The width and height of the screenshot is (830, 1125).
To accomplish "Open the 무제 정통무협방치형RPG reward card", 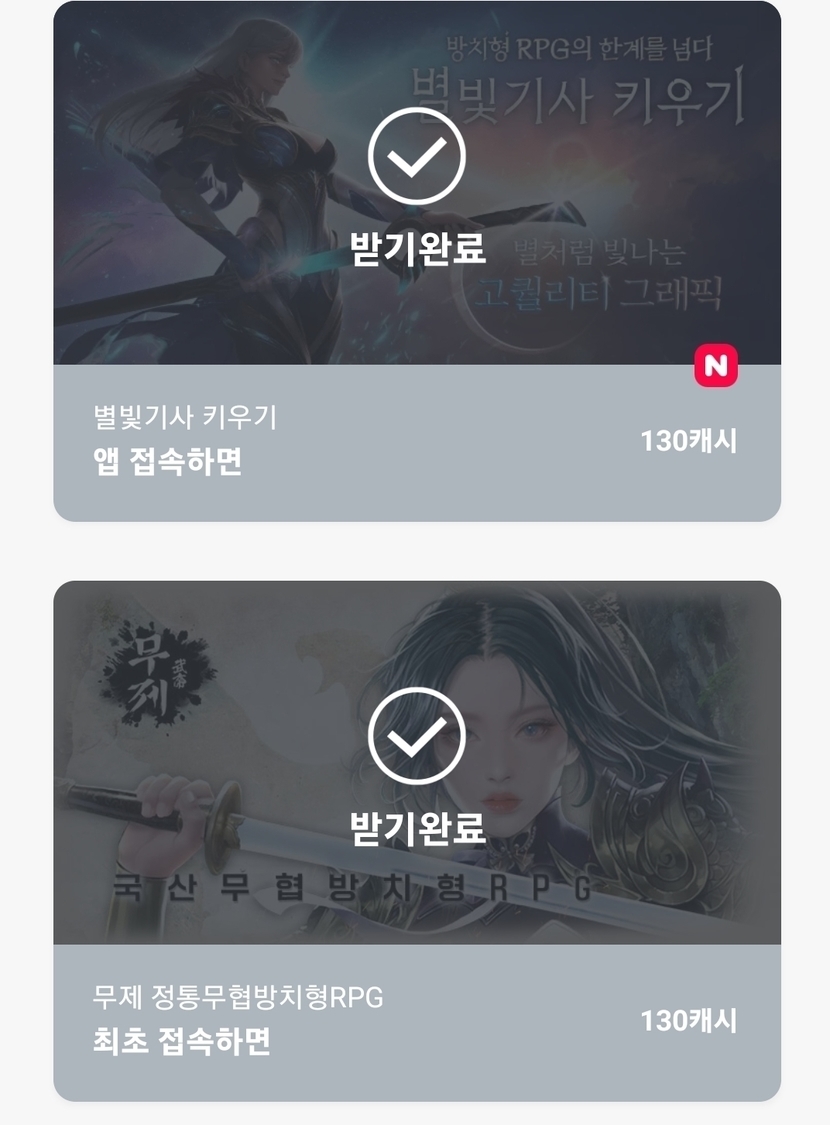I will 417,841.
